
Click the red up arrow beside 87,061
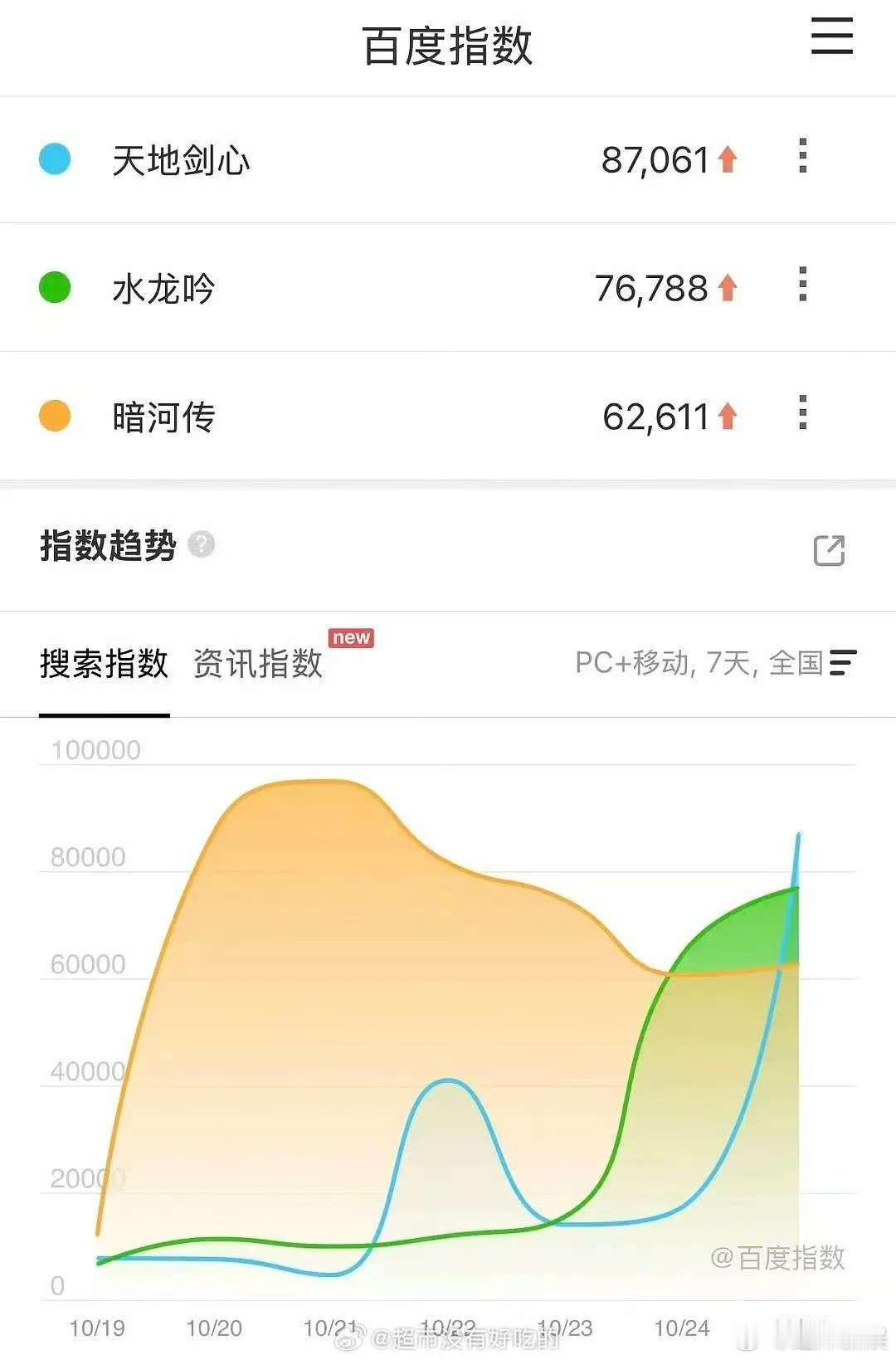pos(726,160)
